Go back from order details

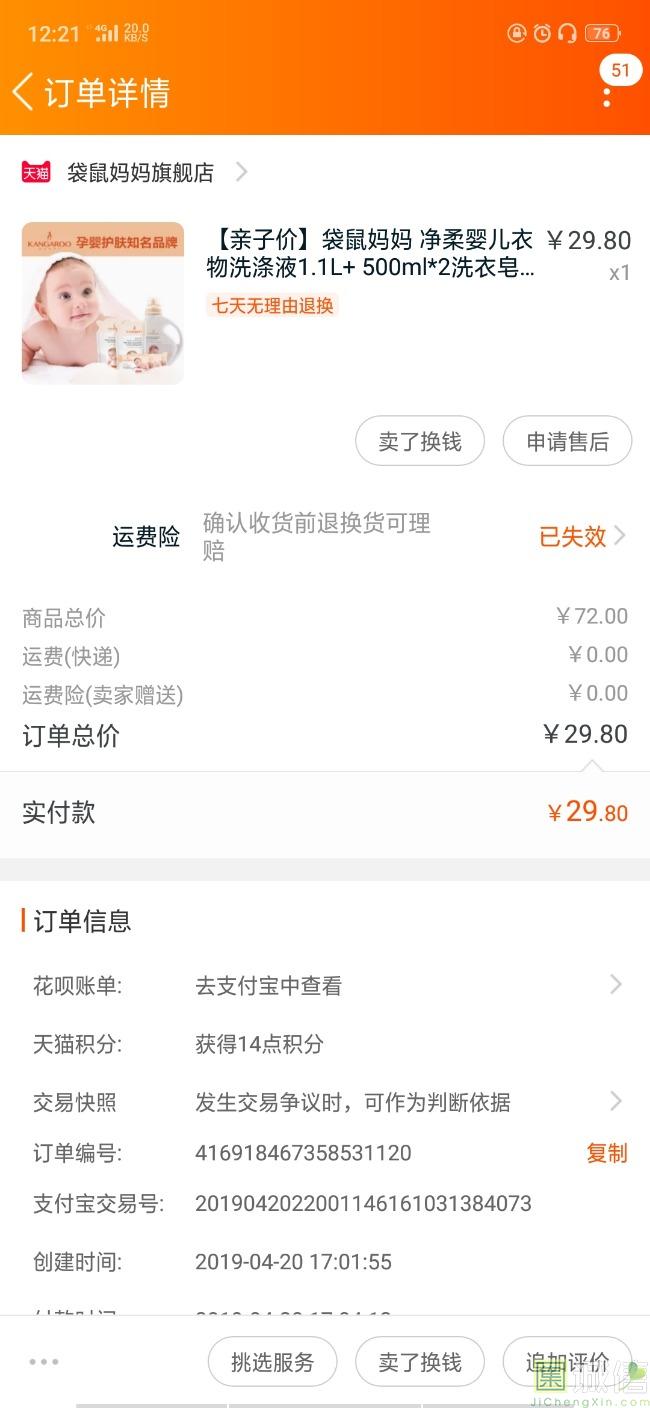click(x=23, y=92)
